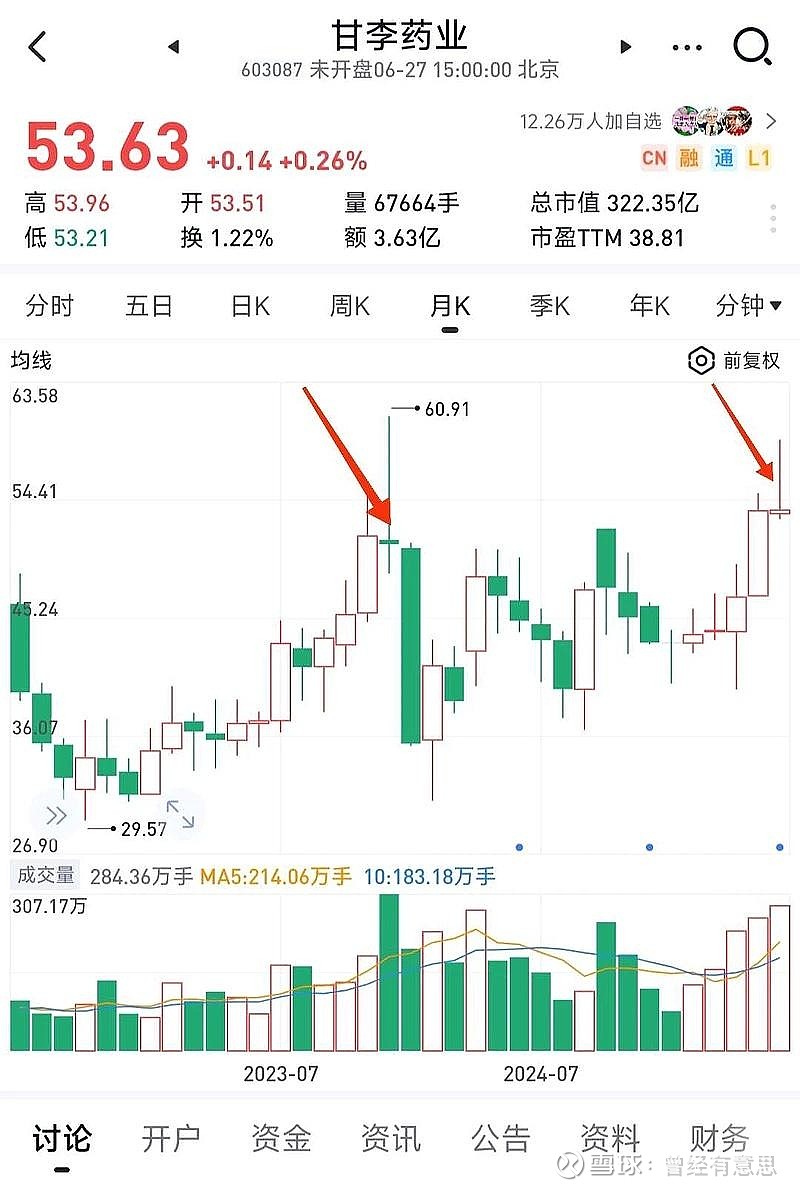Open the three-dot overflow menu
This screenshot has height=1190, width=800.
[x=688, y=46]
